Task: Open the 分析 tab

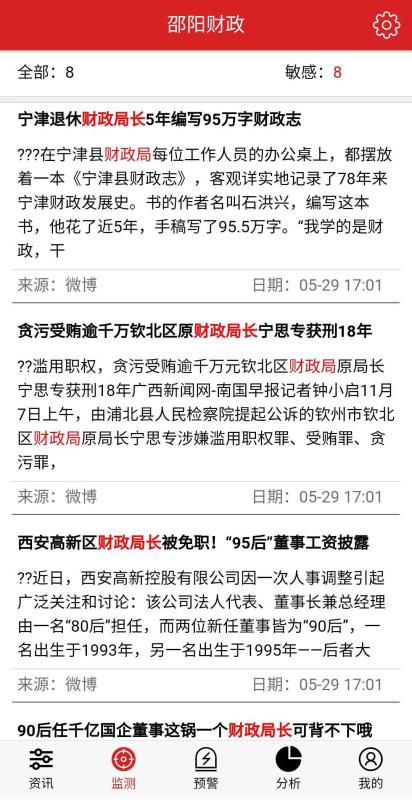Action: click(289, 769)
